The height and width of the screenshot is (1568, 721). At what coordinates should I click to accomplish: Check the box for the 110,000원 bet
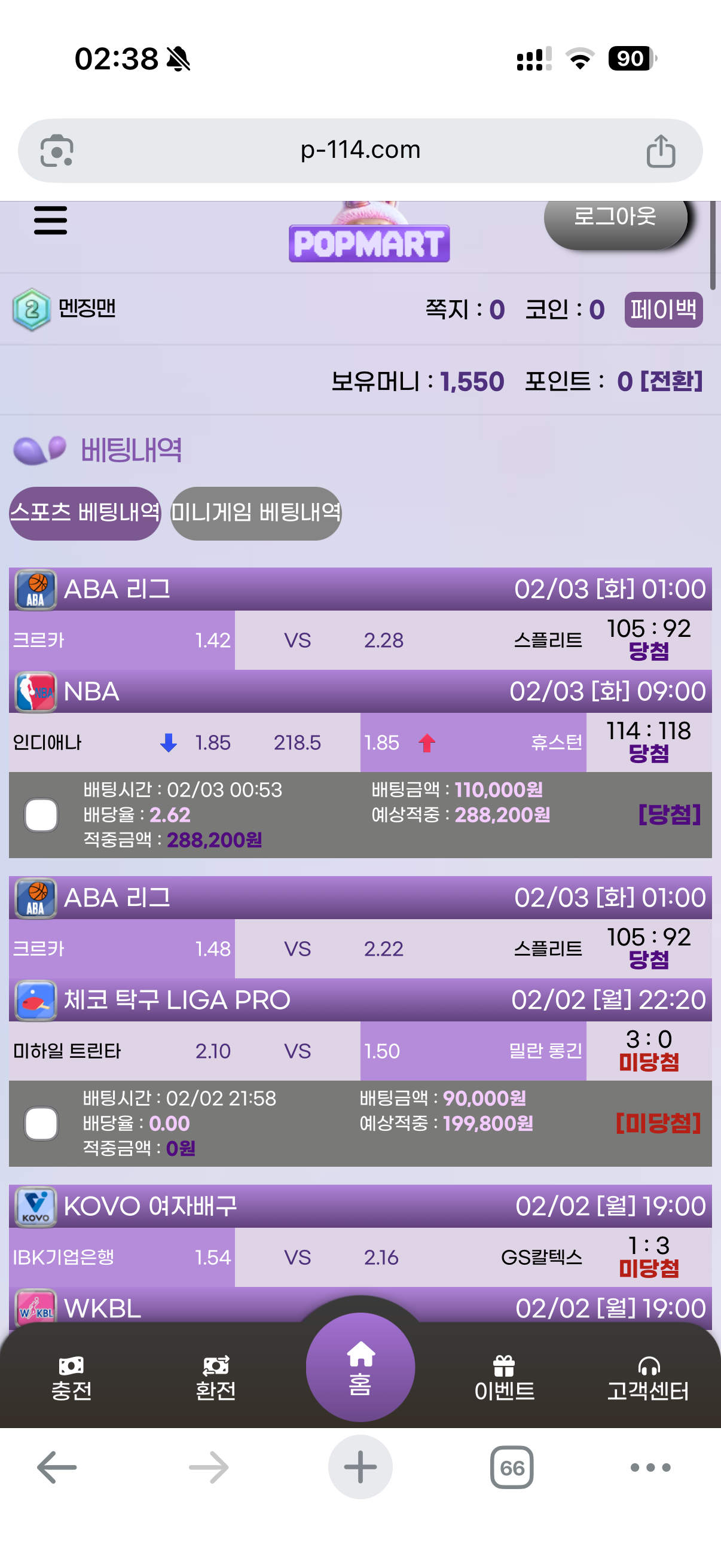41,814
